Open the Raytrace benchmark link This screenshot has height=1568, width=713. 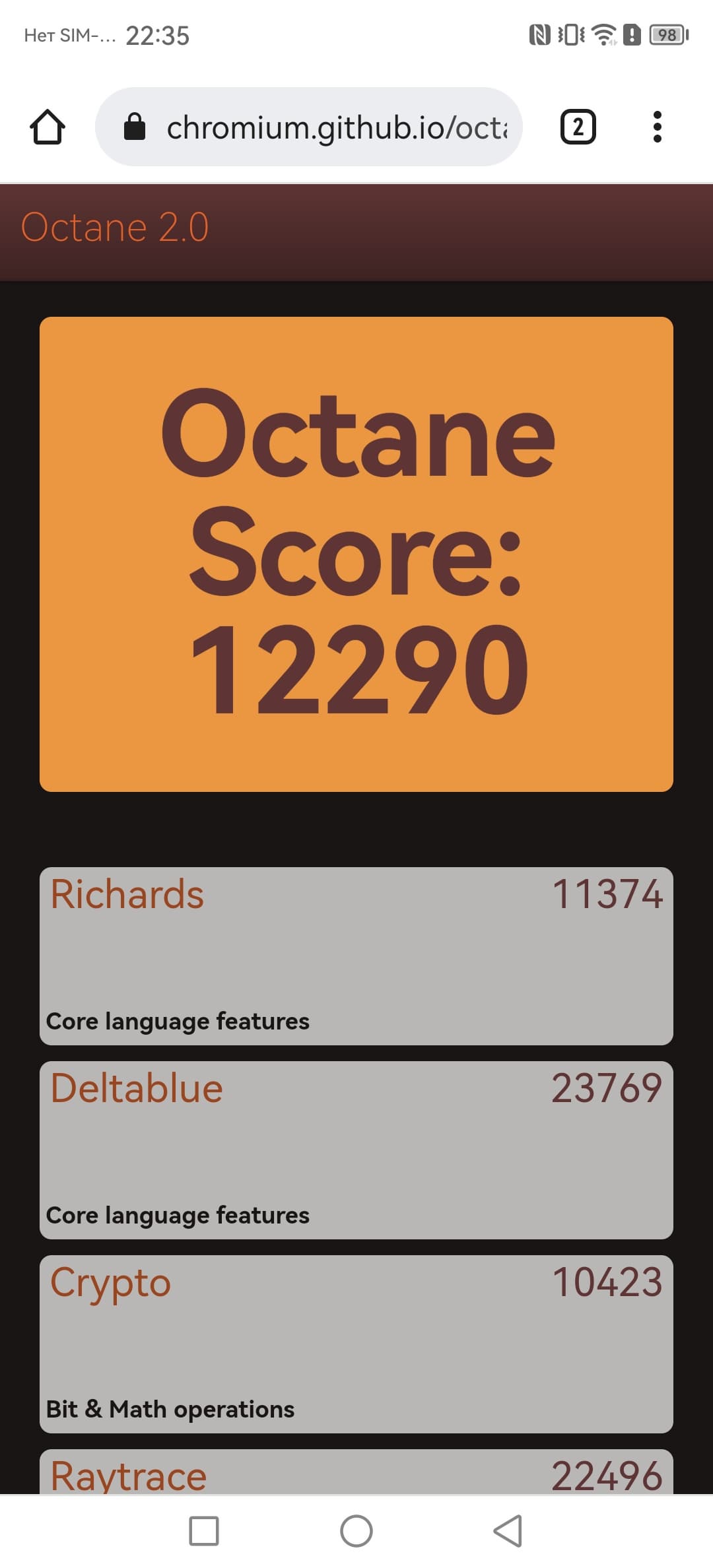coord(128,1476)
